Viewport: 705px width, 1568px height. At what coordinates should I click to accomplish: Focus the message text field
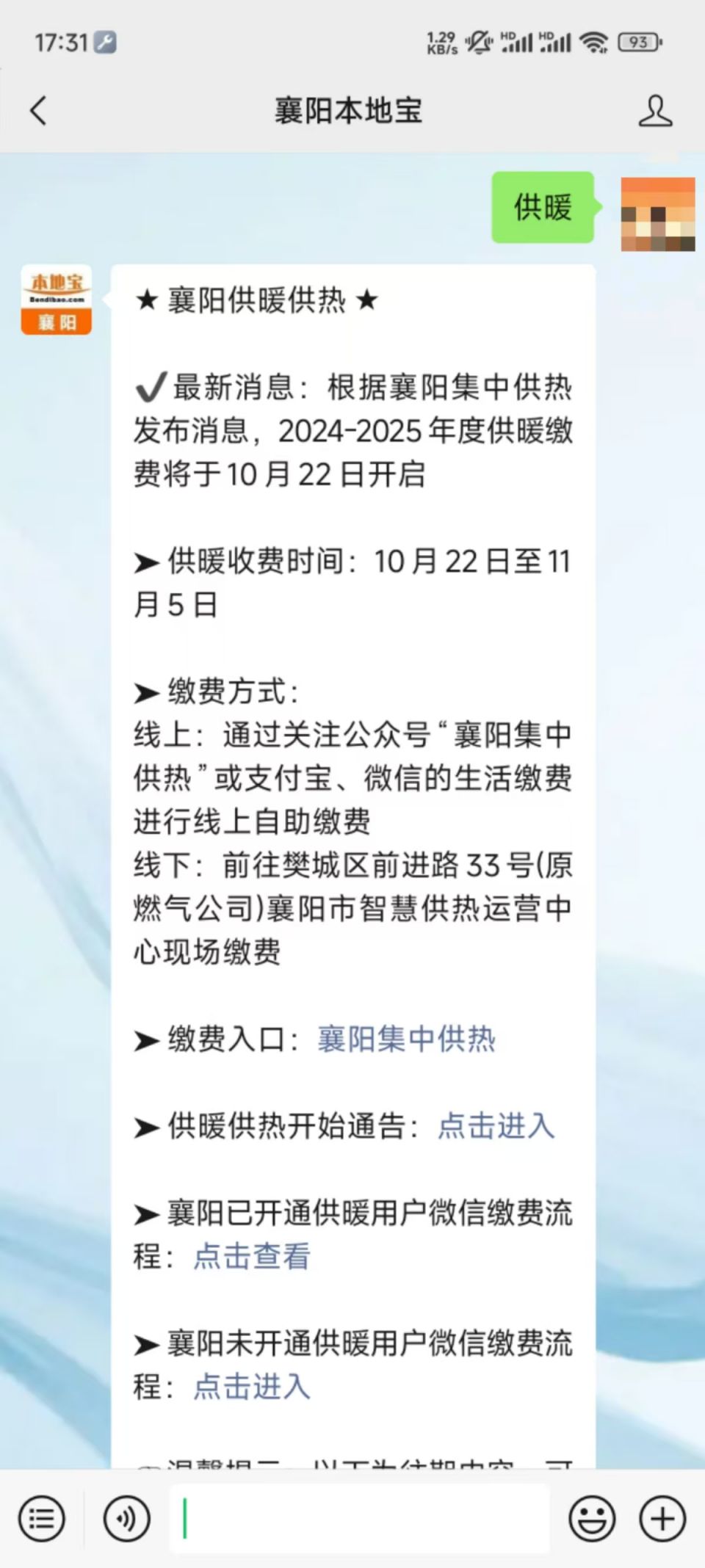[360, 1519]
